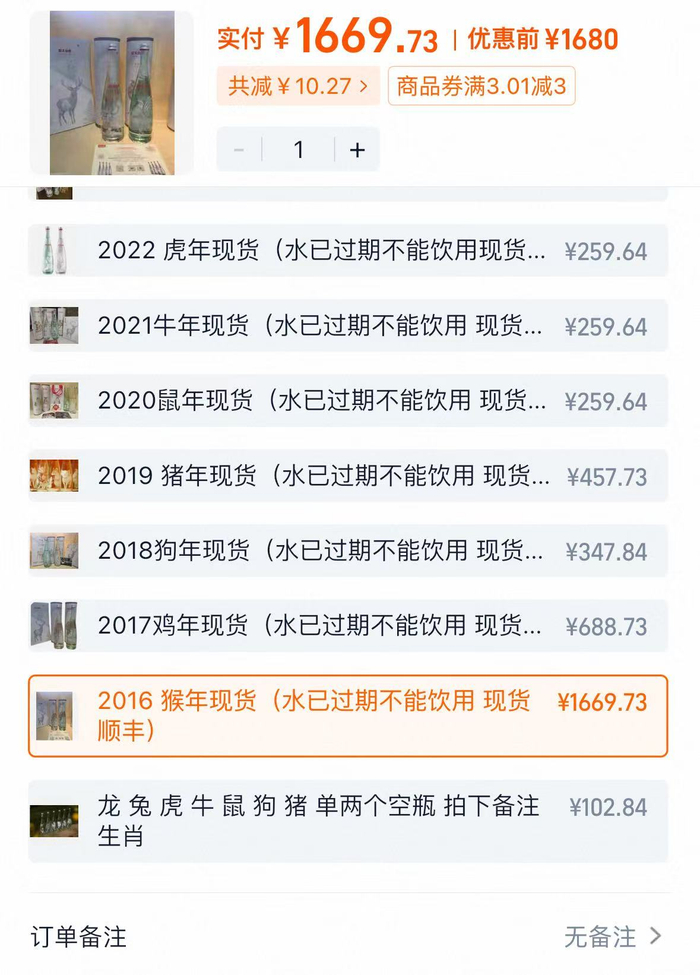Choose the 2018狗年现货 option

point(347,551)
